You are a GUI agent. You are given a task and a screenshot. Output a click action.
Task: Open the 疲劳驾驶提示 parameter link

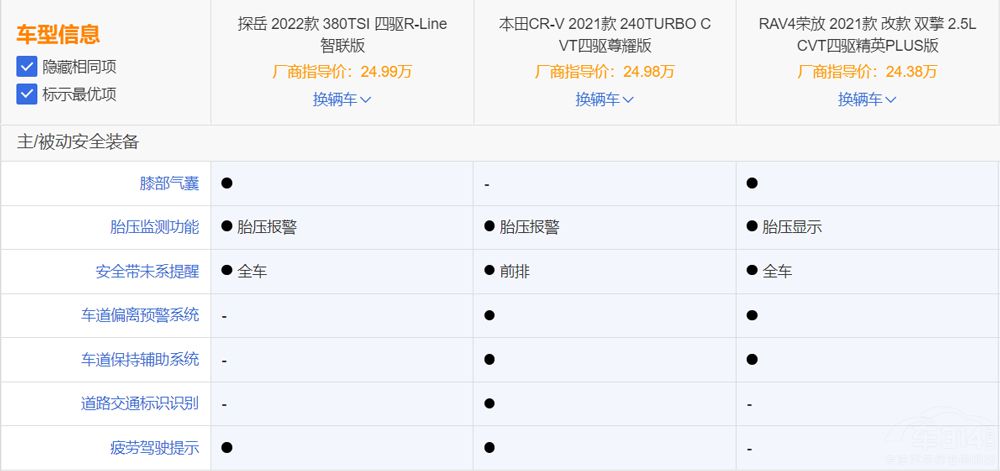coord(154,447)
